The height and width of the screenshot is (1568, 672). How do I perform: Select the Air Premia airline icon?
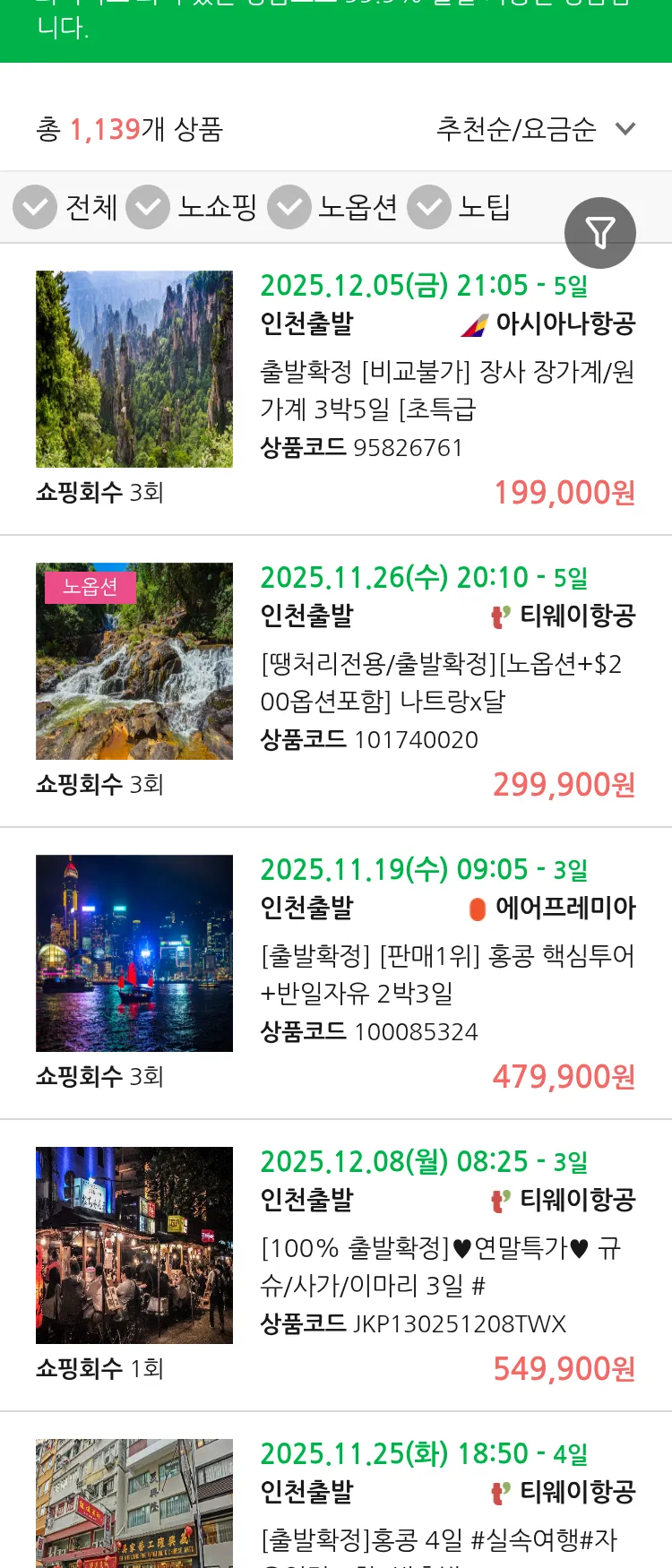(478, 908)
